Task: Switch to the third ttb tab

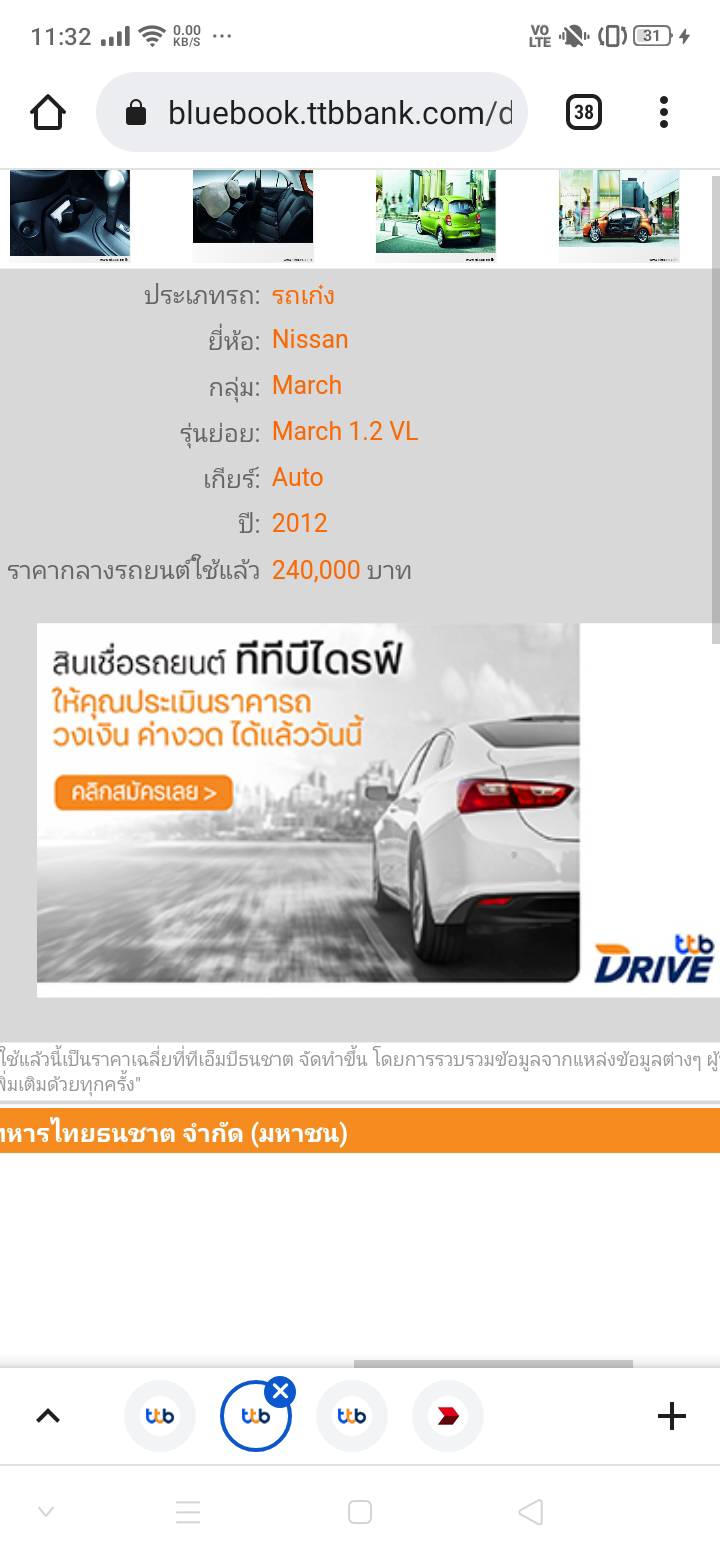Action: point(352,1416)
